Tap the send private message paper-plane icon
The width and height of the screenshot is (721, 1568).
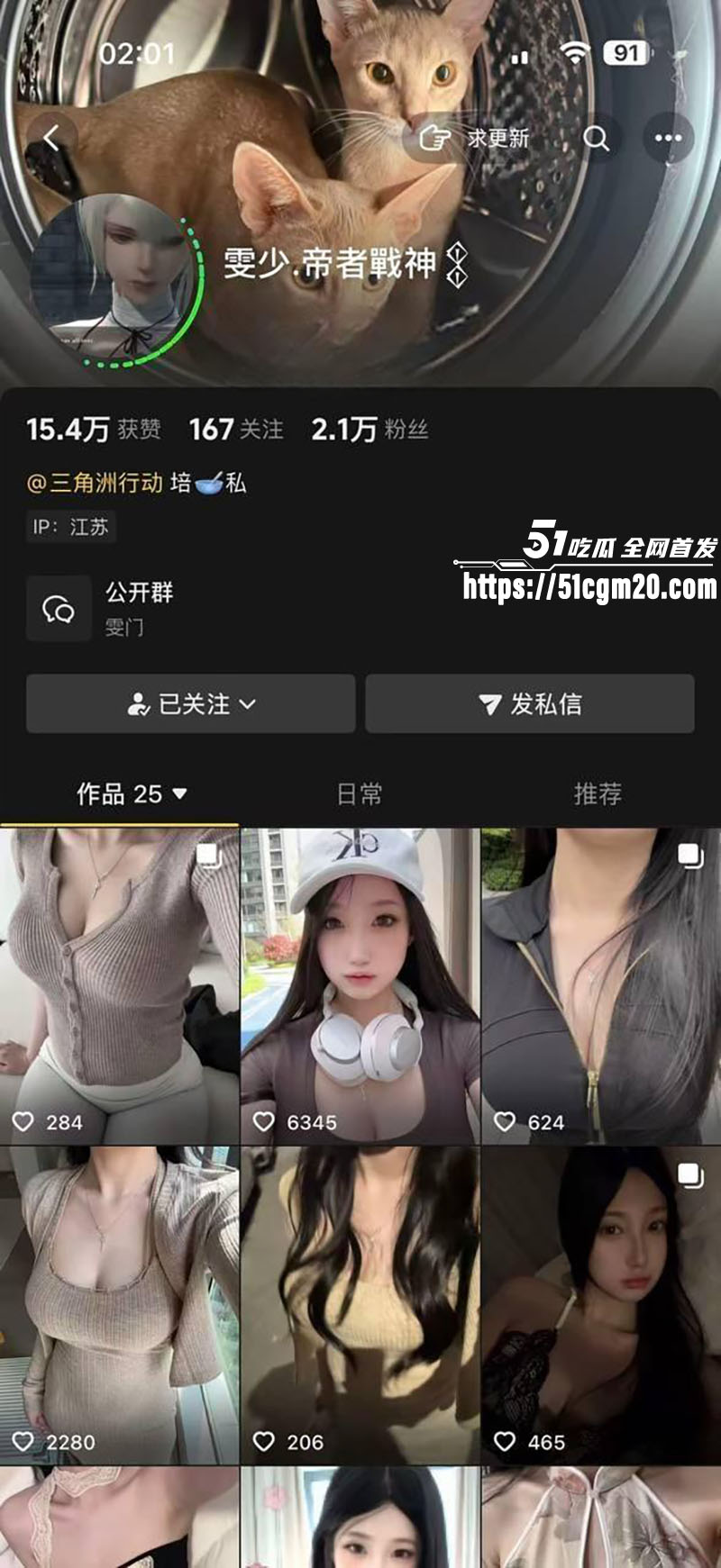tap(488, 704)
